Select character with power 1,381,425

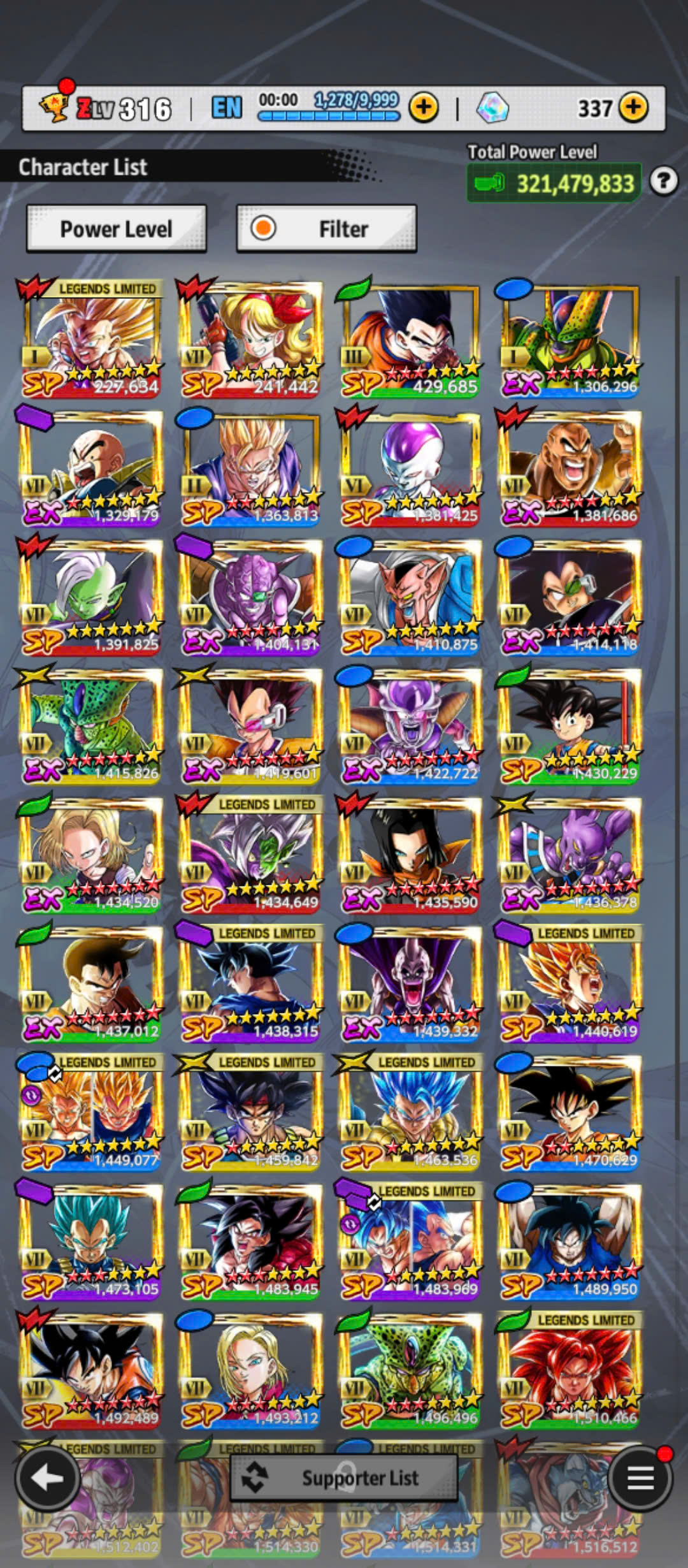click(408, 468)
